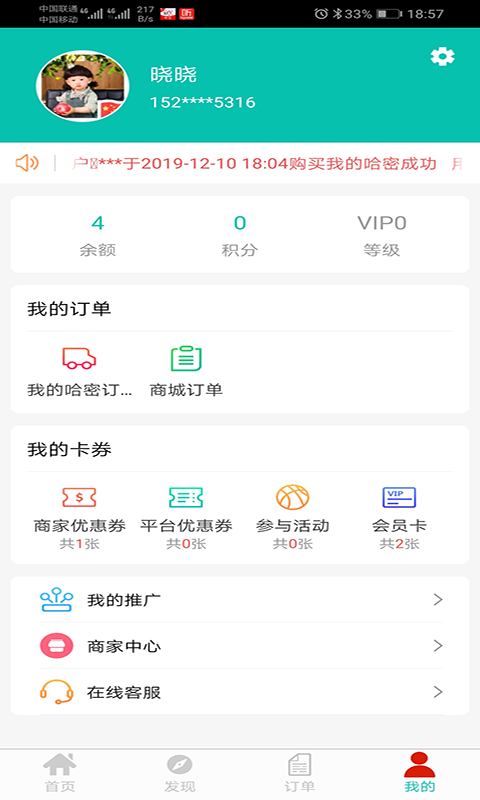Switch to the 发现 tab

click(x=180, y=773)
